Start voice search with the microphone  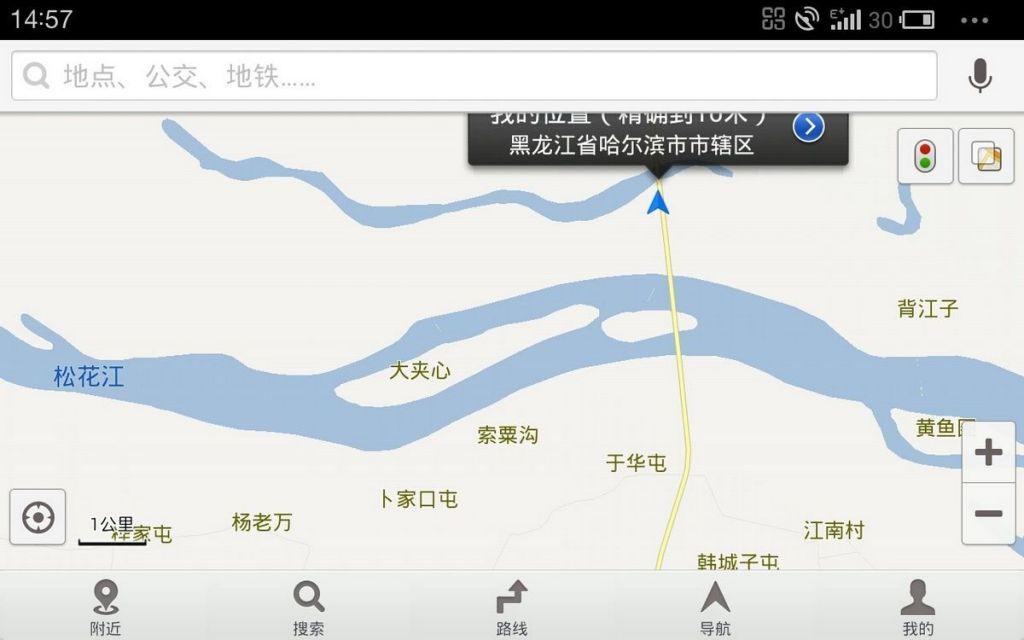(x=980, y=76)
